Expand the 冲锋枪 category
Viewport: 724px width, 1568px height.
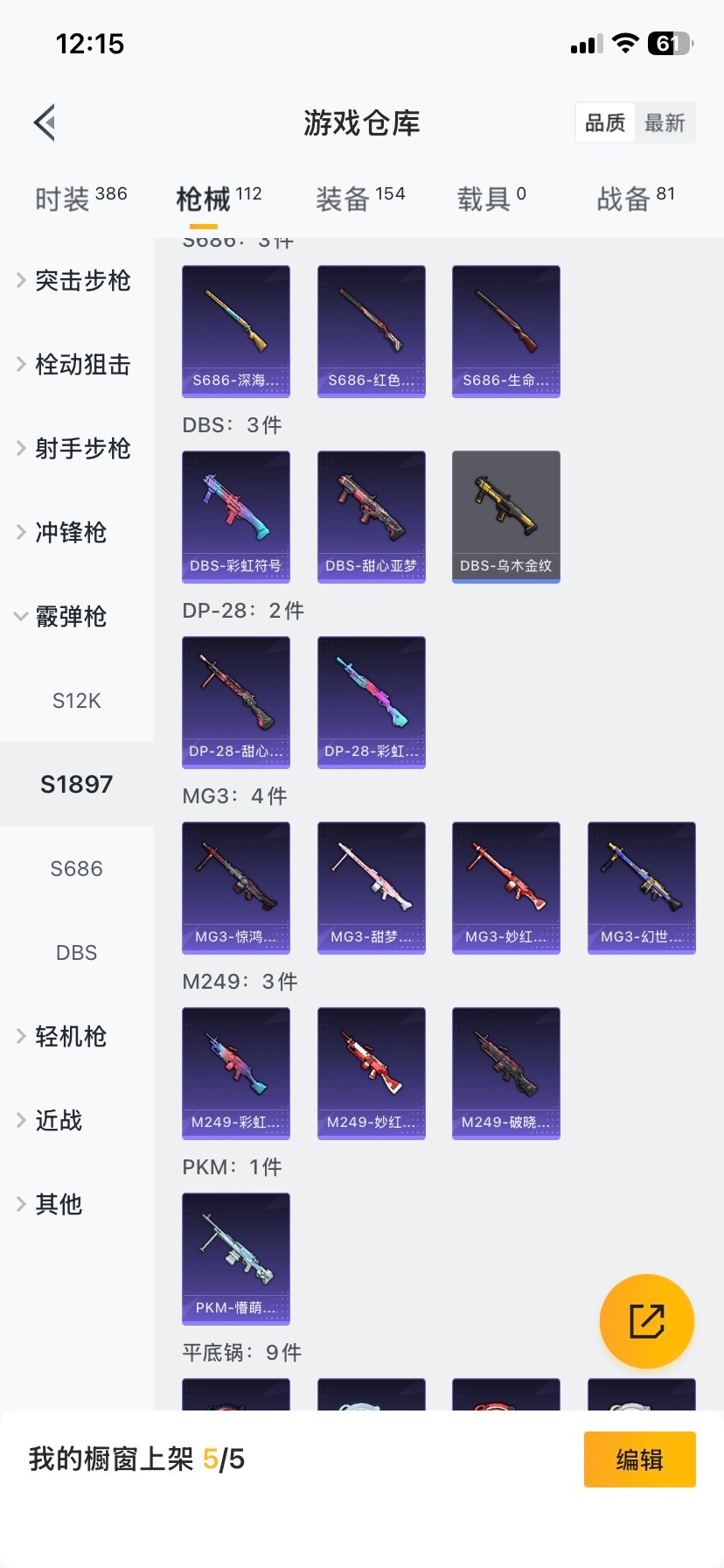(70, 533)
